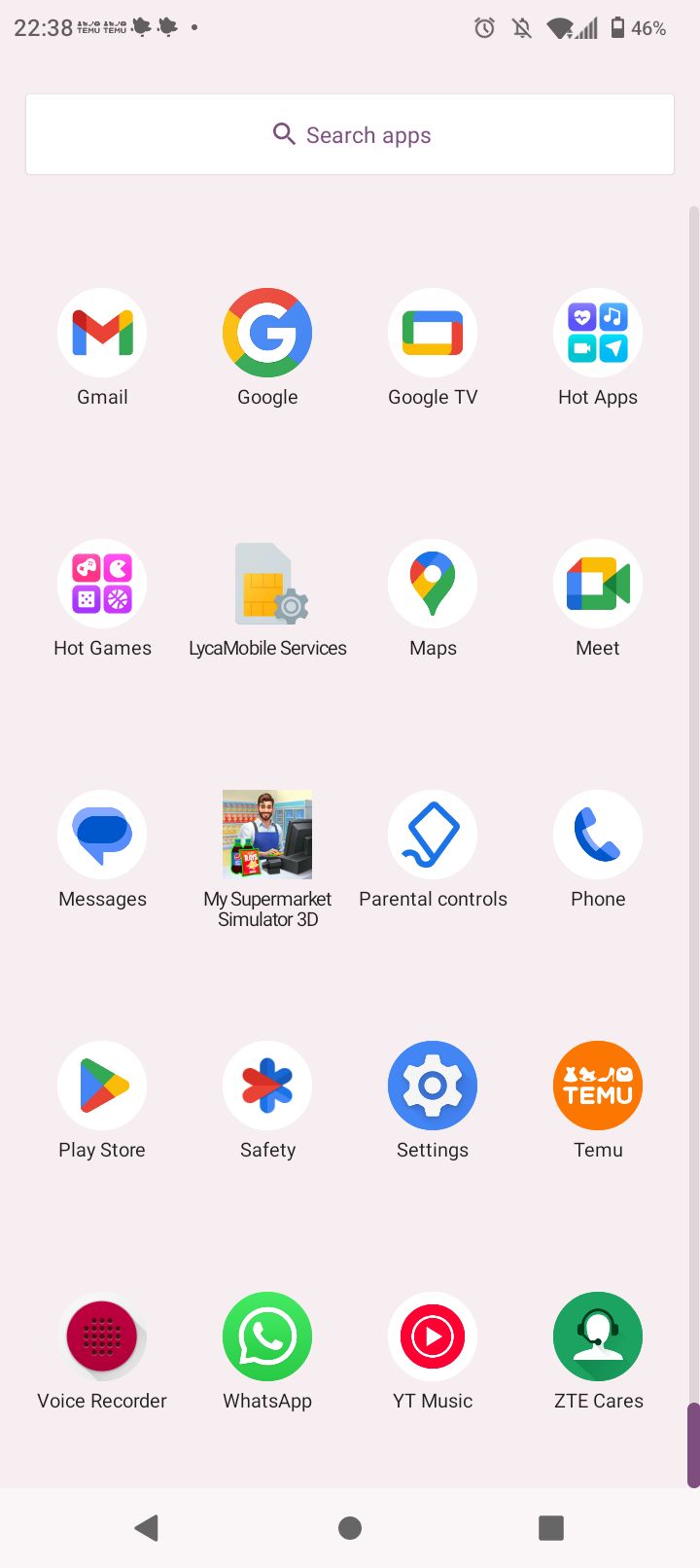Launch the Temu shopping app

[598, 1087]
